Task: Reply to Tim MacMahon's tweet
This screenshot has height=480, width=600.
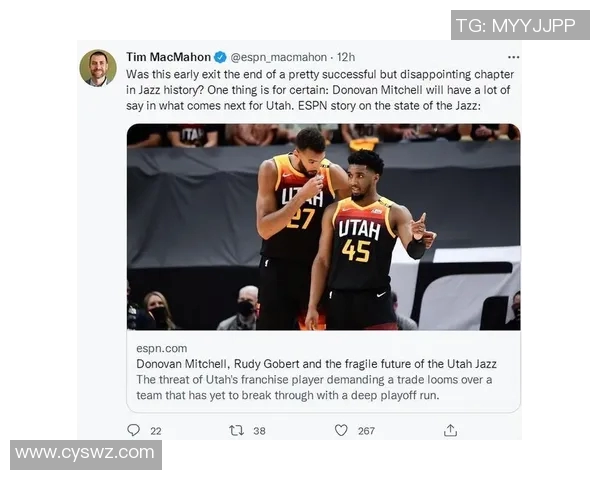Action: 134,430
